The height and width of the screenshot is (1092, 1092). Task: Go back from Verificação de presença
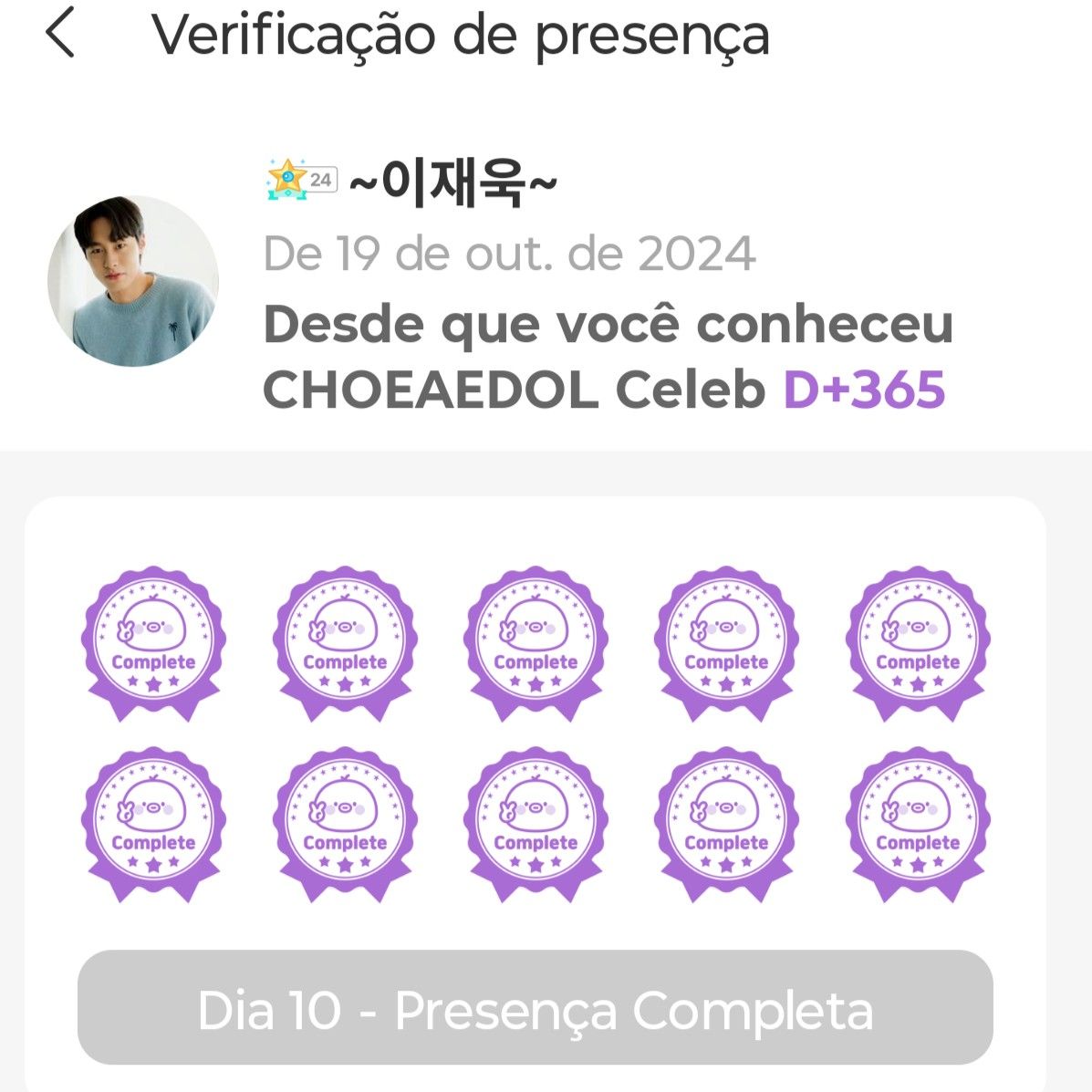pyautogui.click(x=60, y=36)
